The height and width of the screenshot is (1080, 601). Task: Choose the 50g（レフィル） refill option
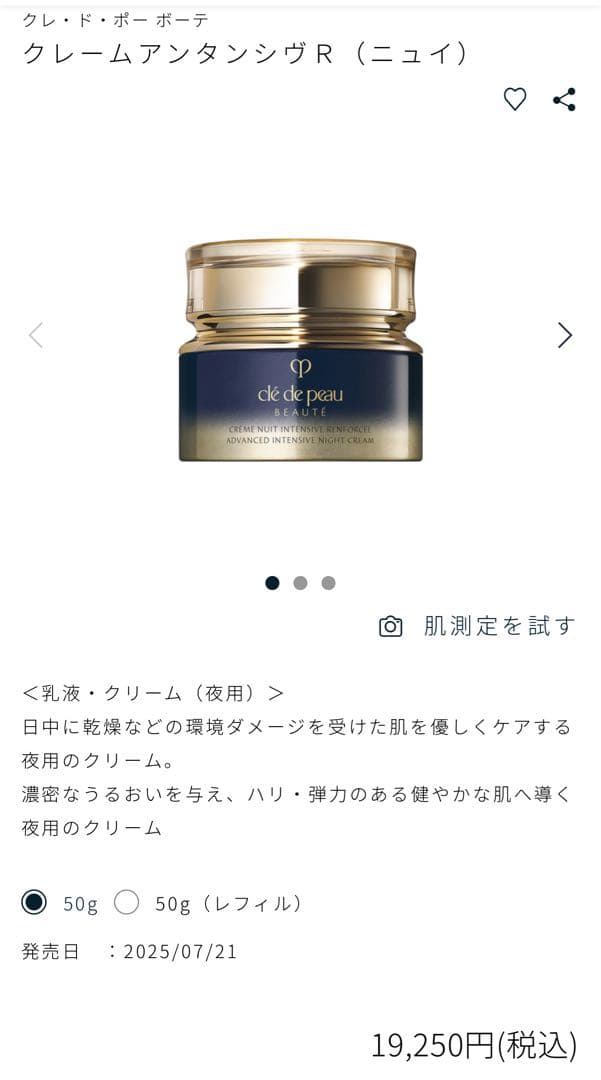coord(127,902)
